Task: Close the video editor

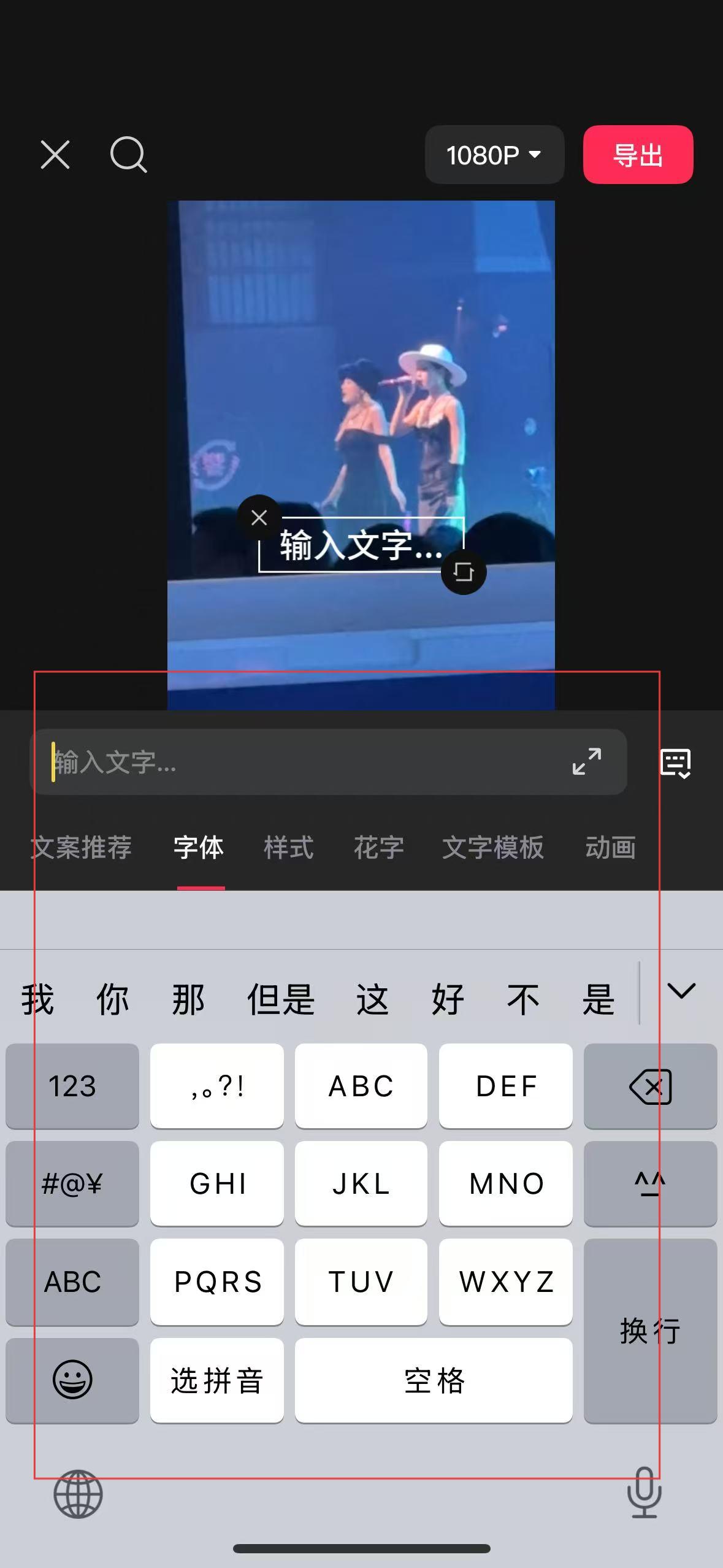Action: [x=55, y=154]
